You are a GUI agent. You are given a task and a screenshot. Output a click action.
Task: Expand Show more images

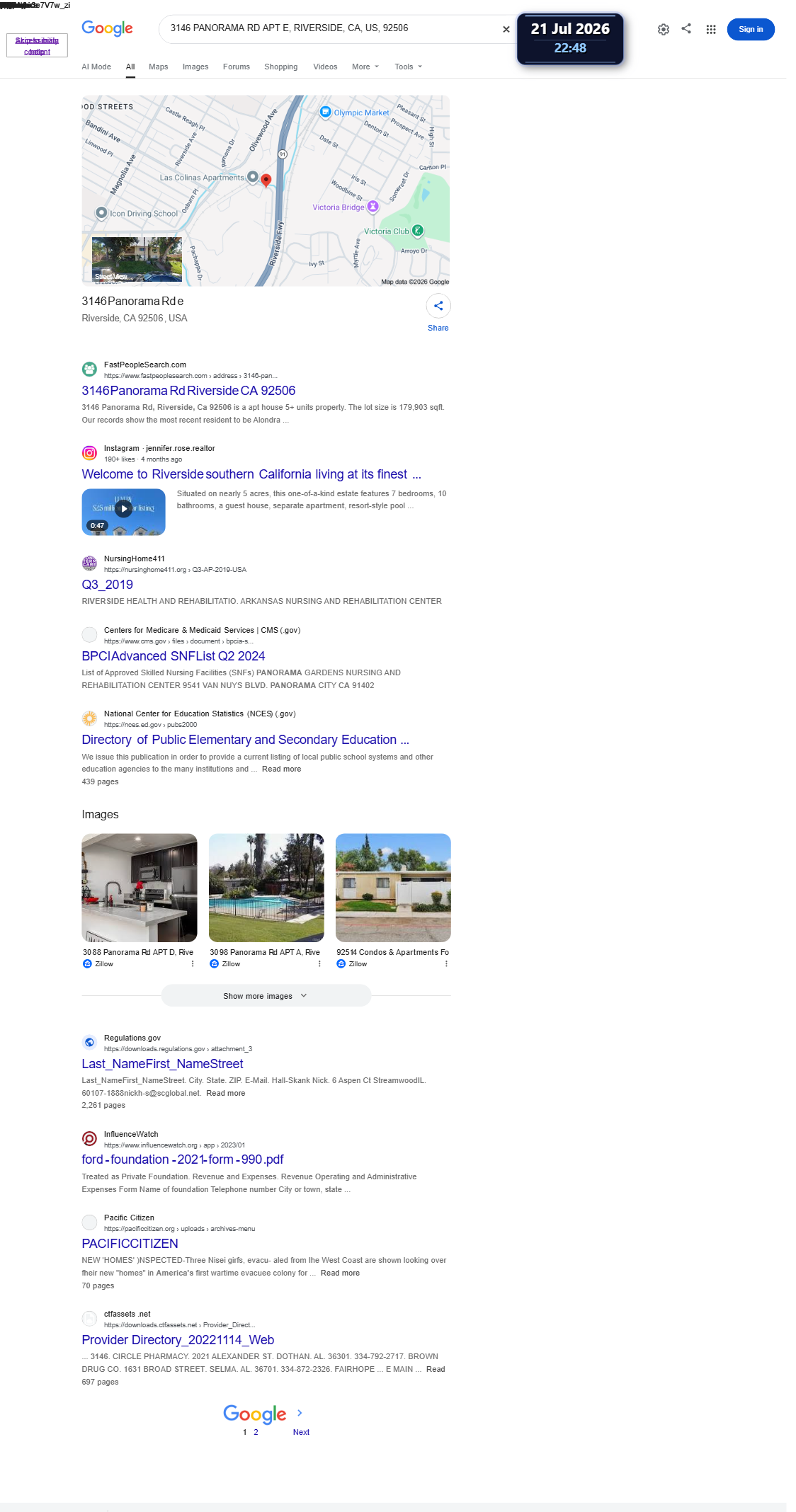pyautogui.click(x=266, y=996)
